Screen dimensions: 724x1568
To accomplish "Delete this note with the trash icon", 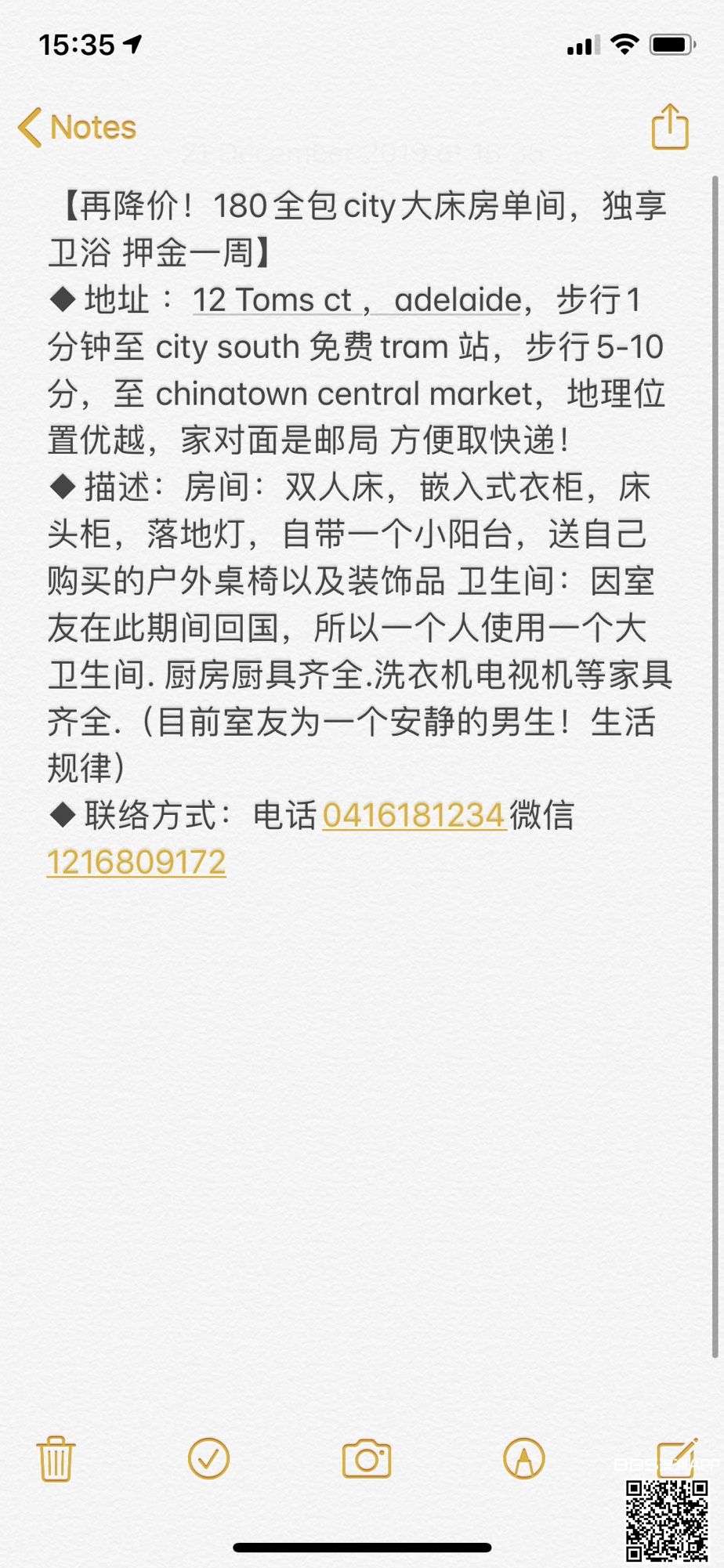I will (x=56, y=1459).
